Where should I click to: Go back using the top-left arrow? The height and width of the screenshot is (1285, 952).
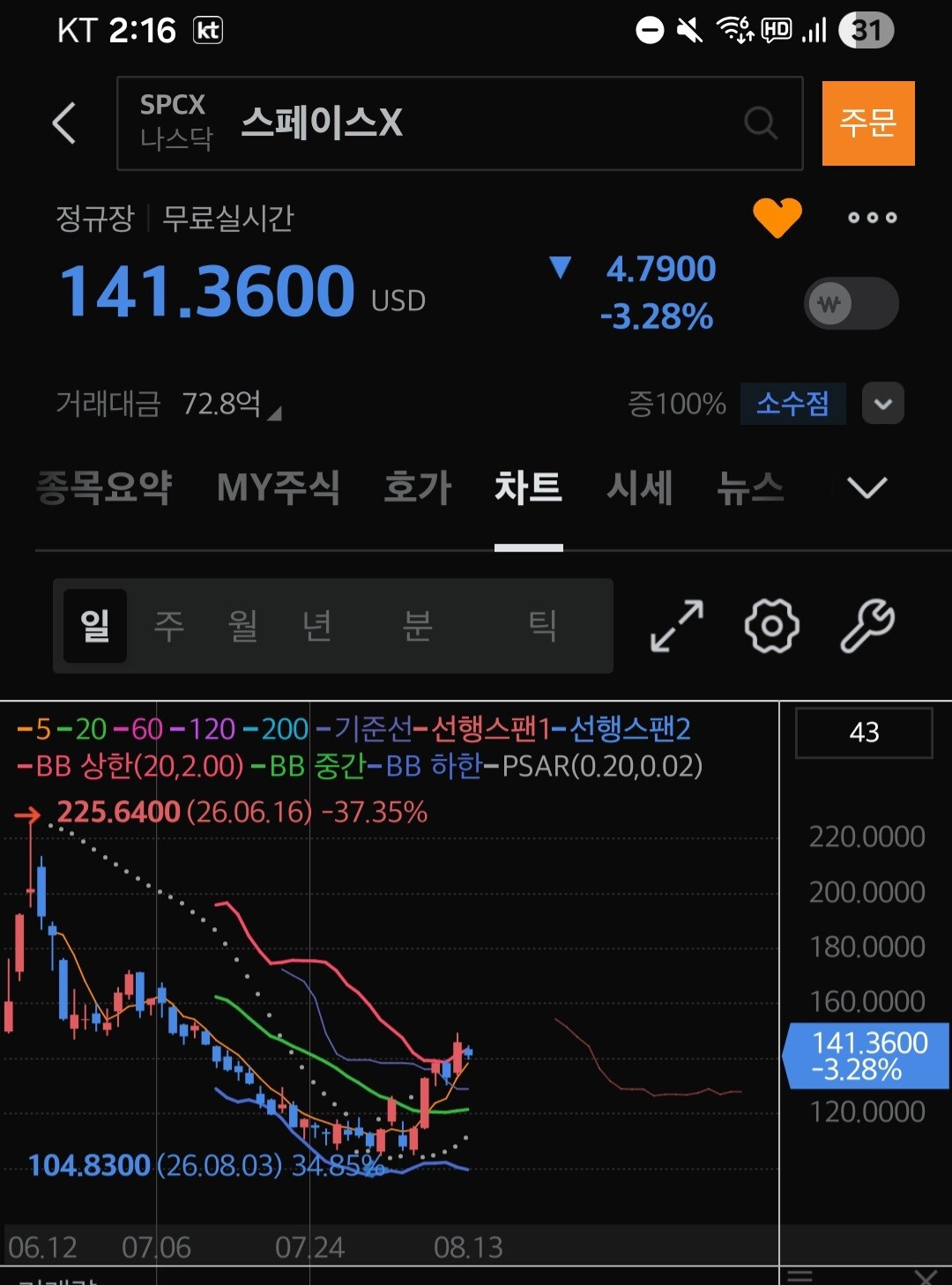64,123
